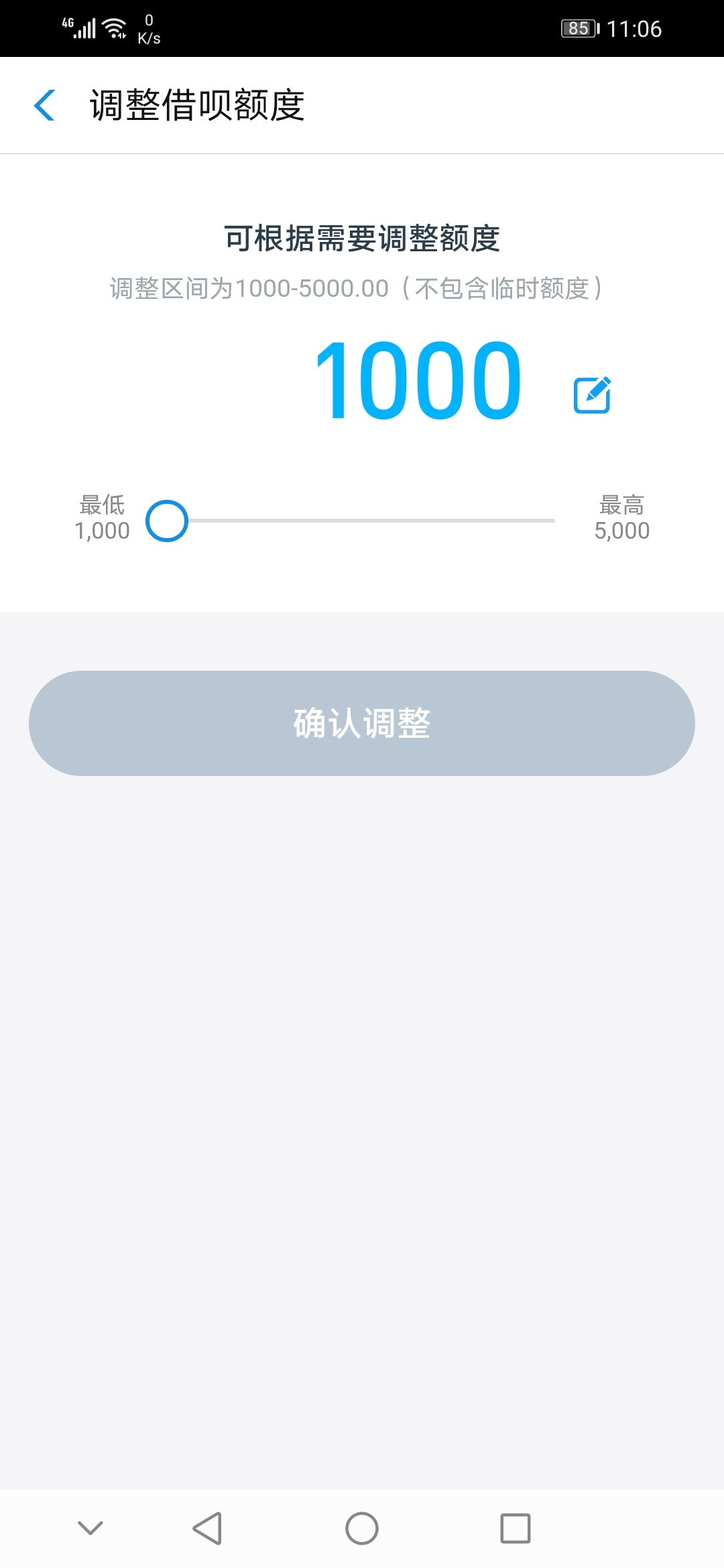Screen dimensions: 724x1568
Task: Open the system recent apps square
Action: [516, 1528]
